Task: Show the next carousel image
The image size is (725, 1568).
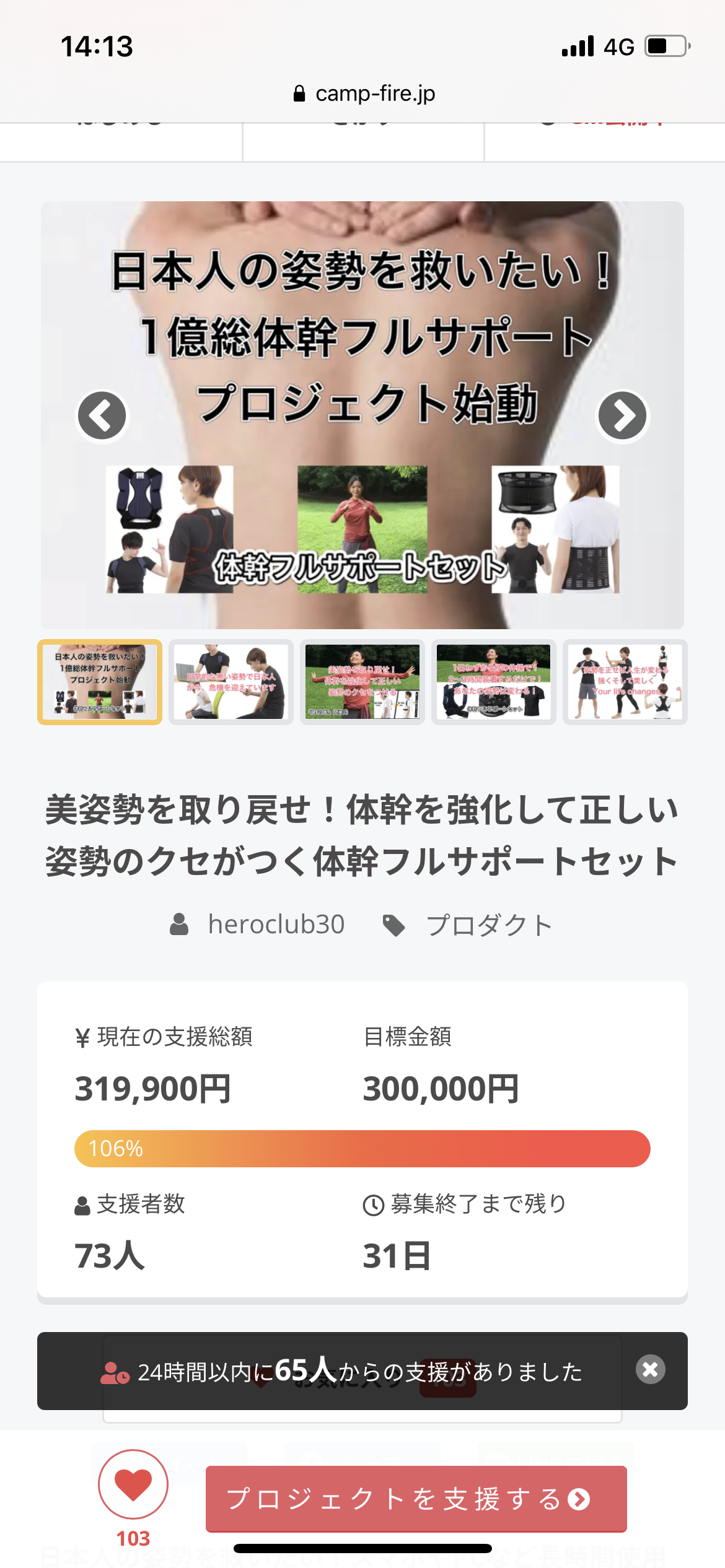Action: (x=622, y=416)
